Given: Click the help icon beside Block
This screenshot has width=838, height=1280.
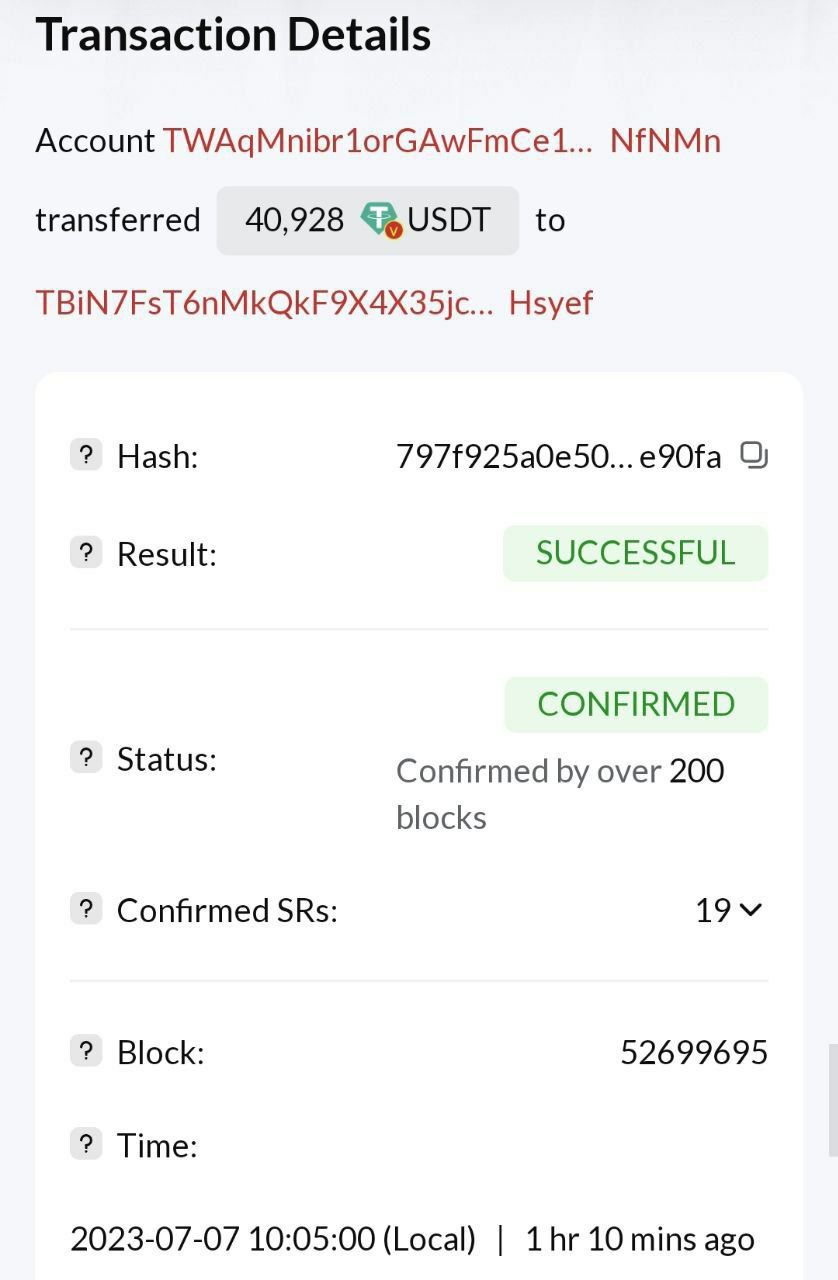Looking at the screenshot, I should pyautogui.click(x=87, y=1050).
